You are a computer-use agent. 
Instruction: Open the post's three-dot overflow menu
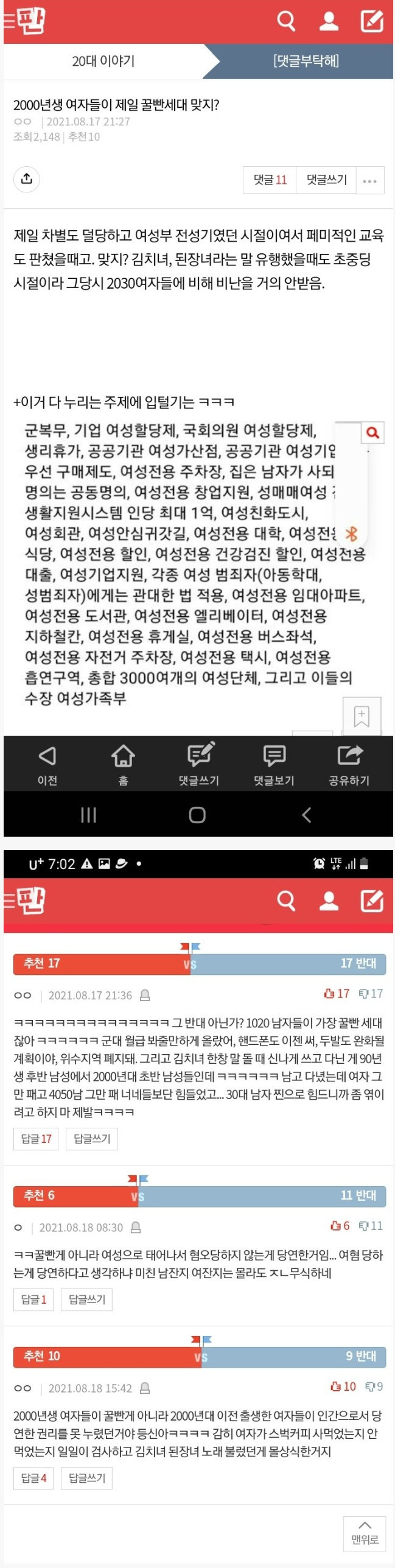pos(369,180)
